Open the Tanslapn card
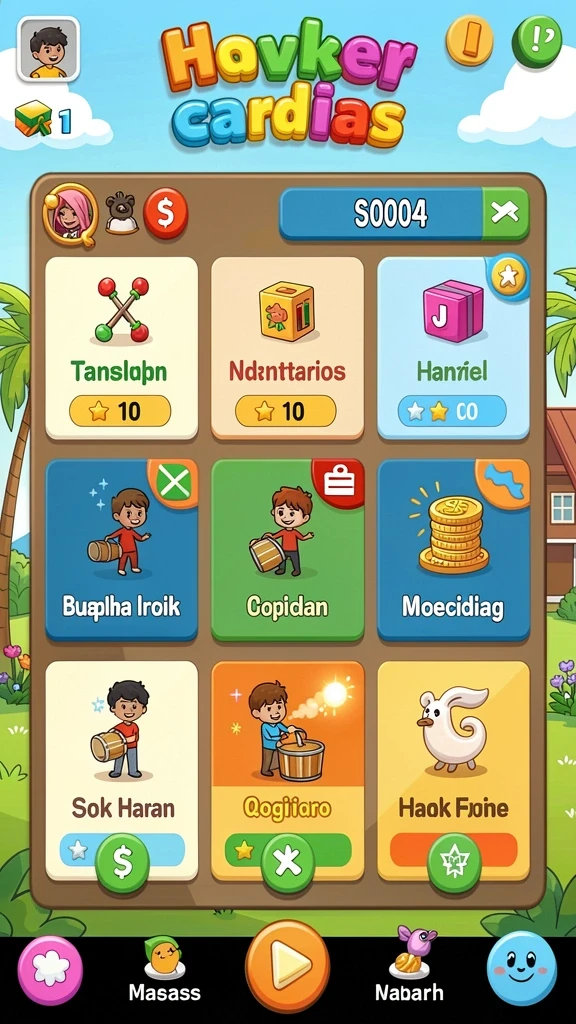The image size is (576, 1024). tap(121, 347)
